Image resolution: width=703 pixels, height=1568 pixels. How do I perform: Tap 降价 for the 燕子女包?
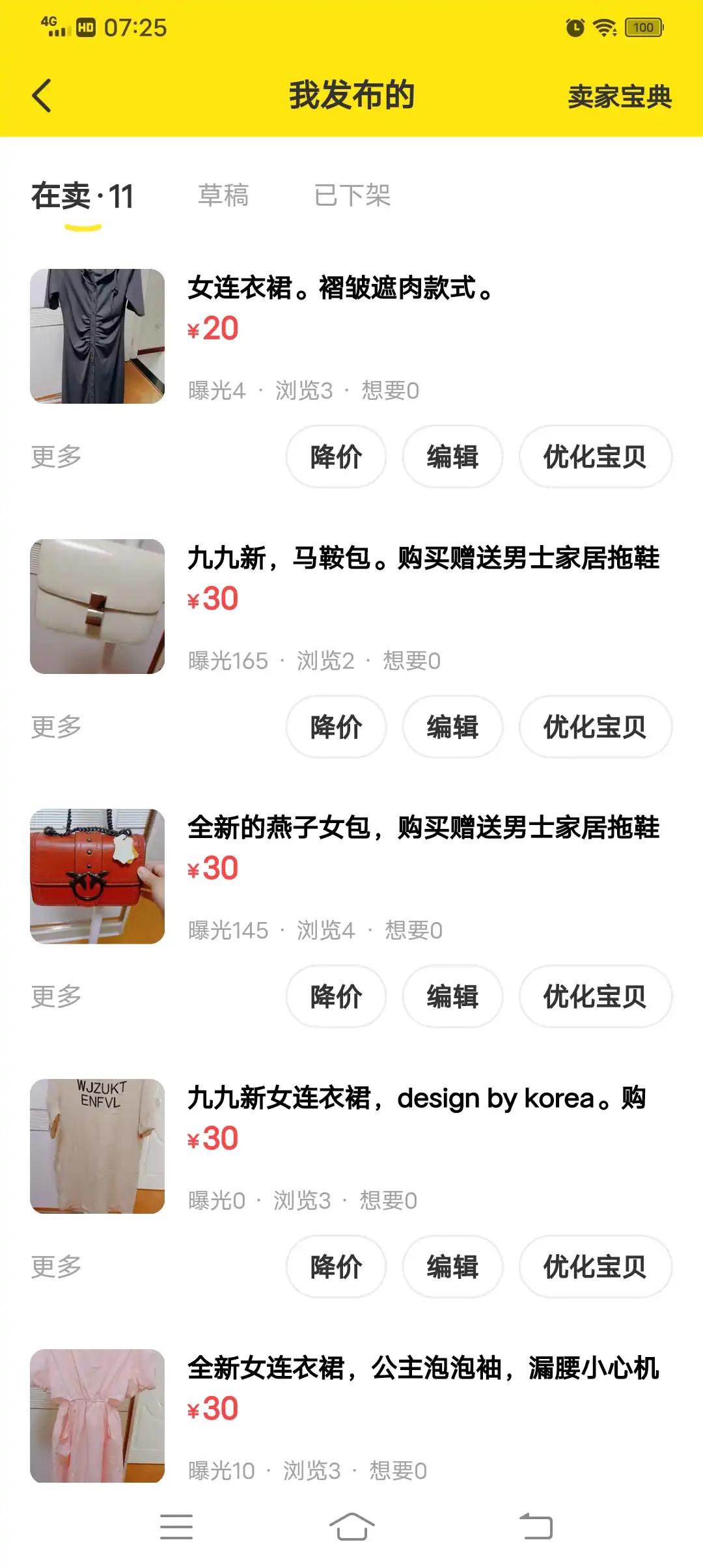[x=336, y=996]
